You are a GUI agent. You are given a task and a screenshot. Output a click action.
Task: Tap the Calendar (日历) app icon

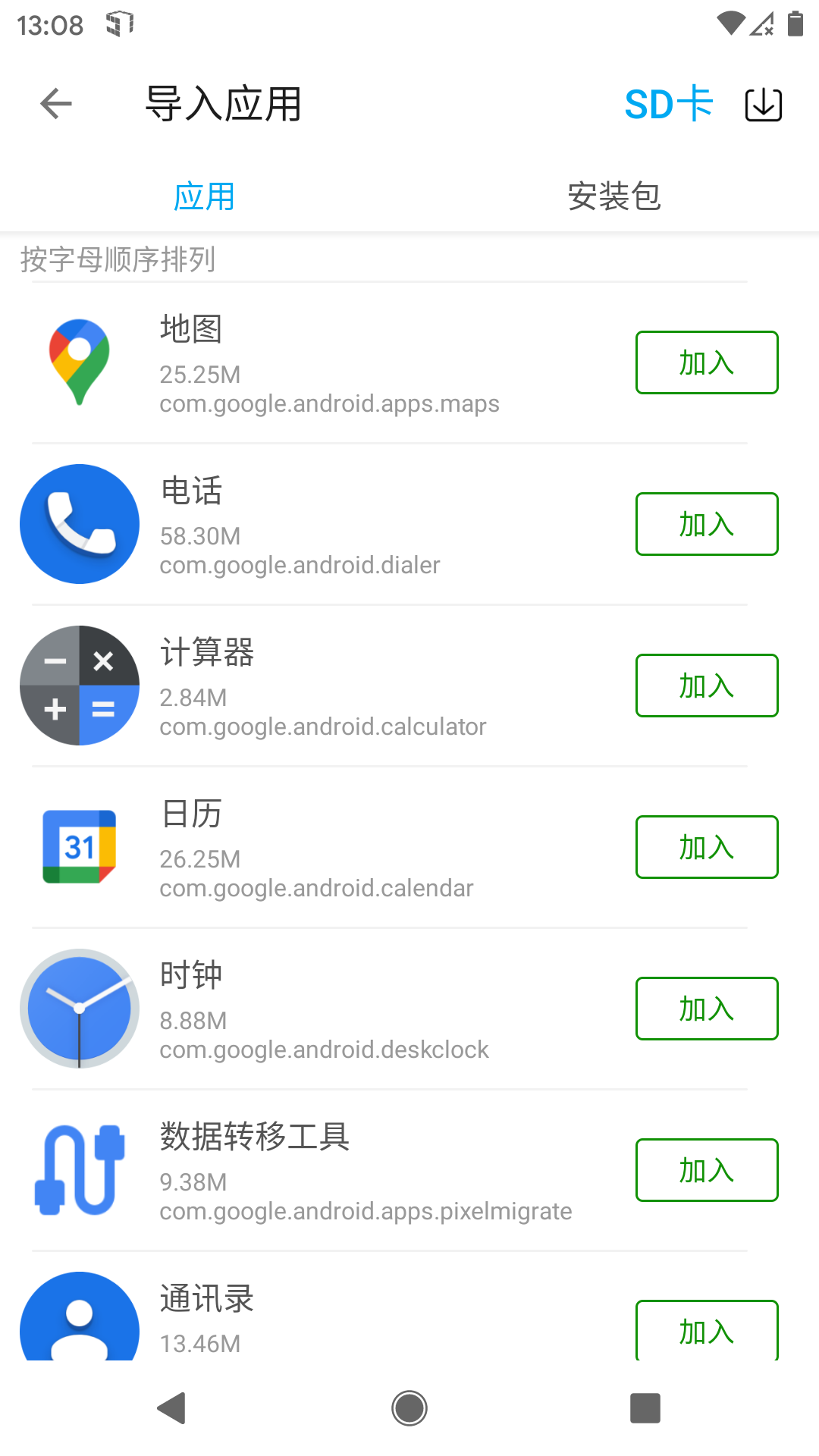tap(79, 847)
